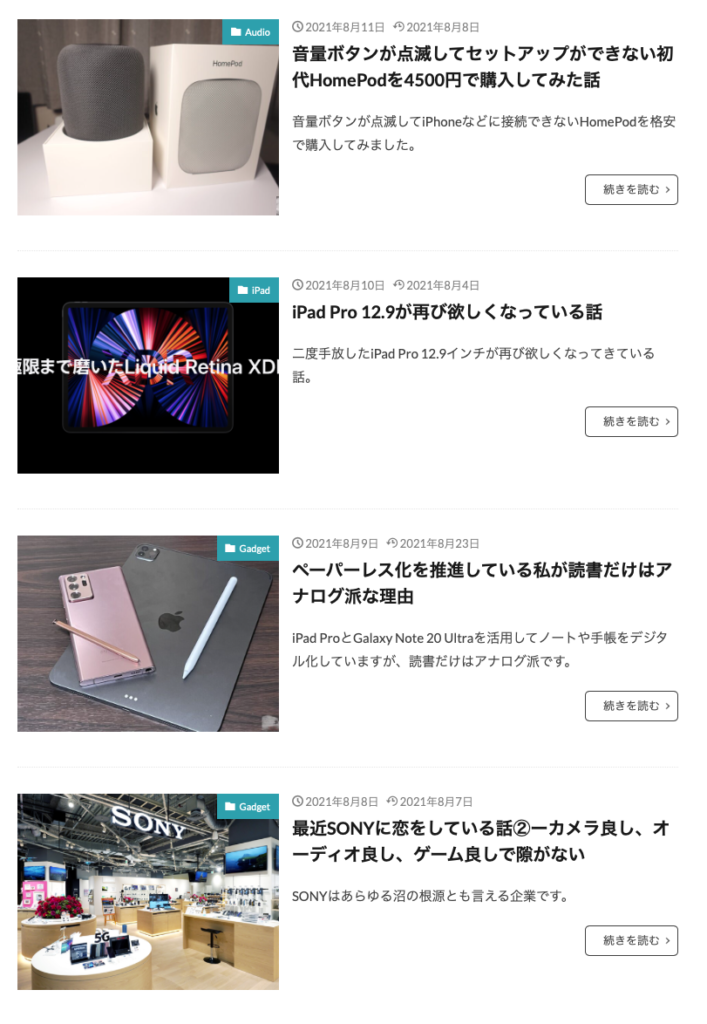Tap Gadget tag on the SONY article
Screen dimensions: 707x1024
[x=248, y=806]
